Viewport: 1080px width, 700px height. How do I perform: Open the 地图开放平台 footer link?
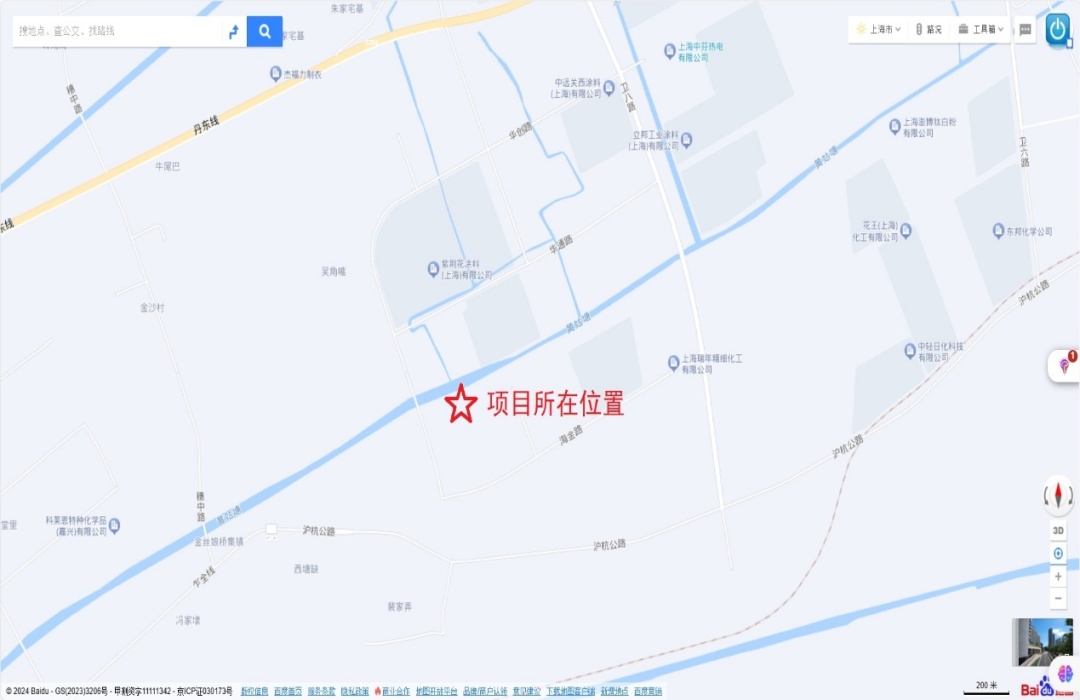click(x=436, y=691)
